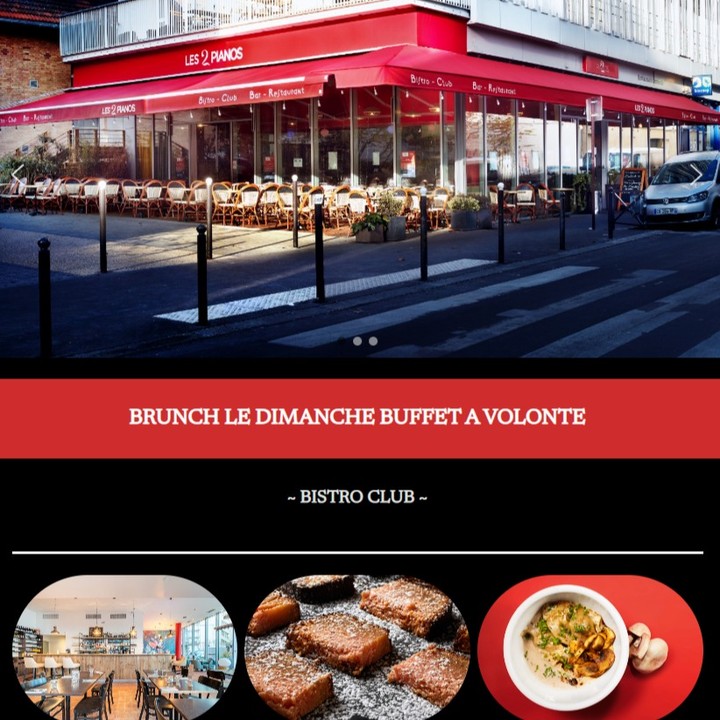Image resolution: width=720 pixels, height=720 pixels.
Task: Open the Brunch le dimanche buffet banner
Action: point(359,417)
